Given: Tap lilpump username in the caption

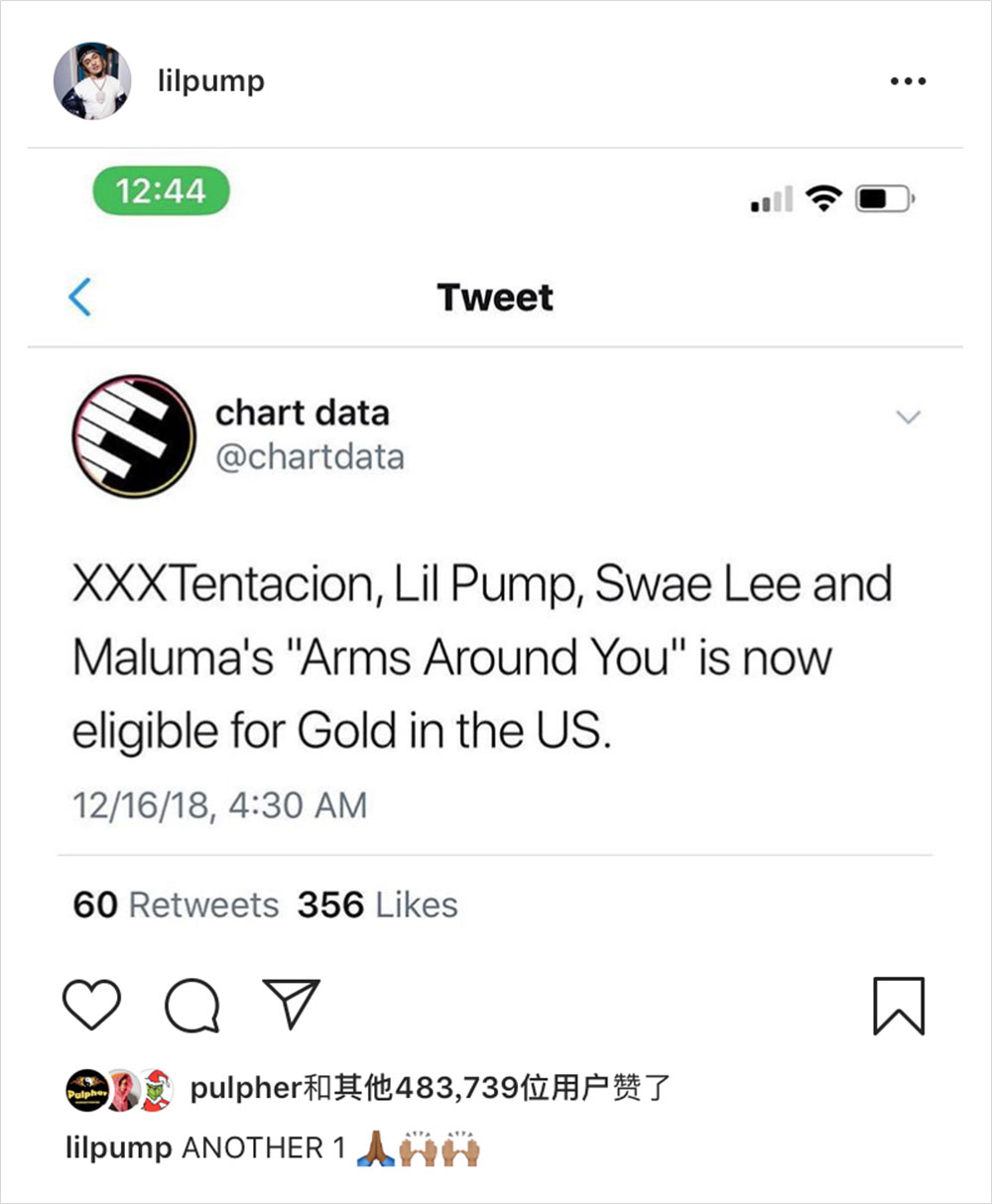Looking at the screenshot, I should click(x=118, y=1148).
